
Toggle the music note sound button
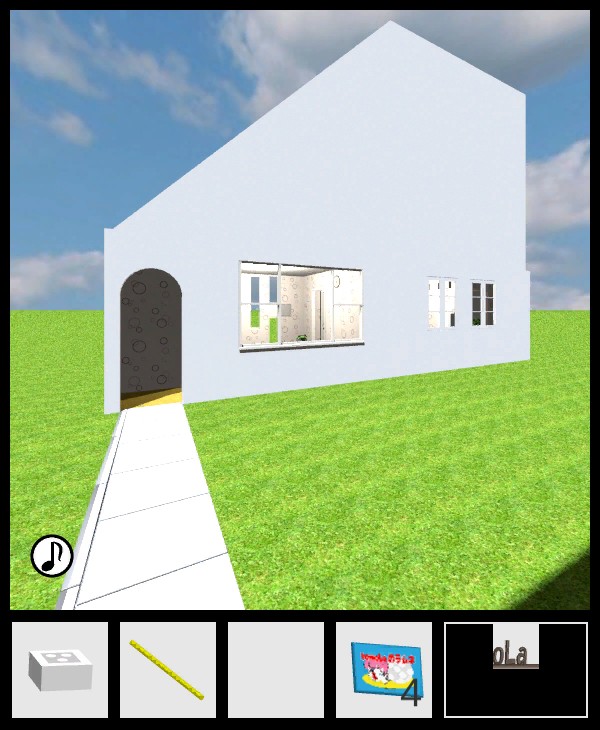tap(52, 556)
